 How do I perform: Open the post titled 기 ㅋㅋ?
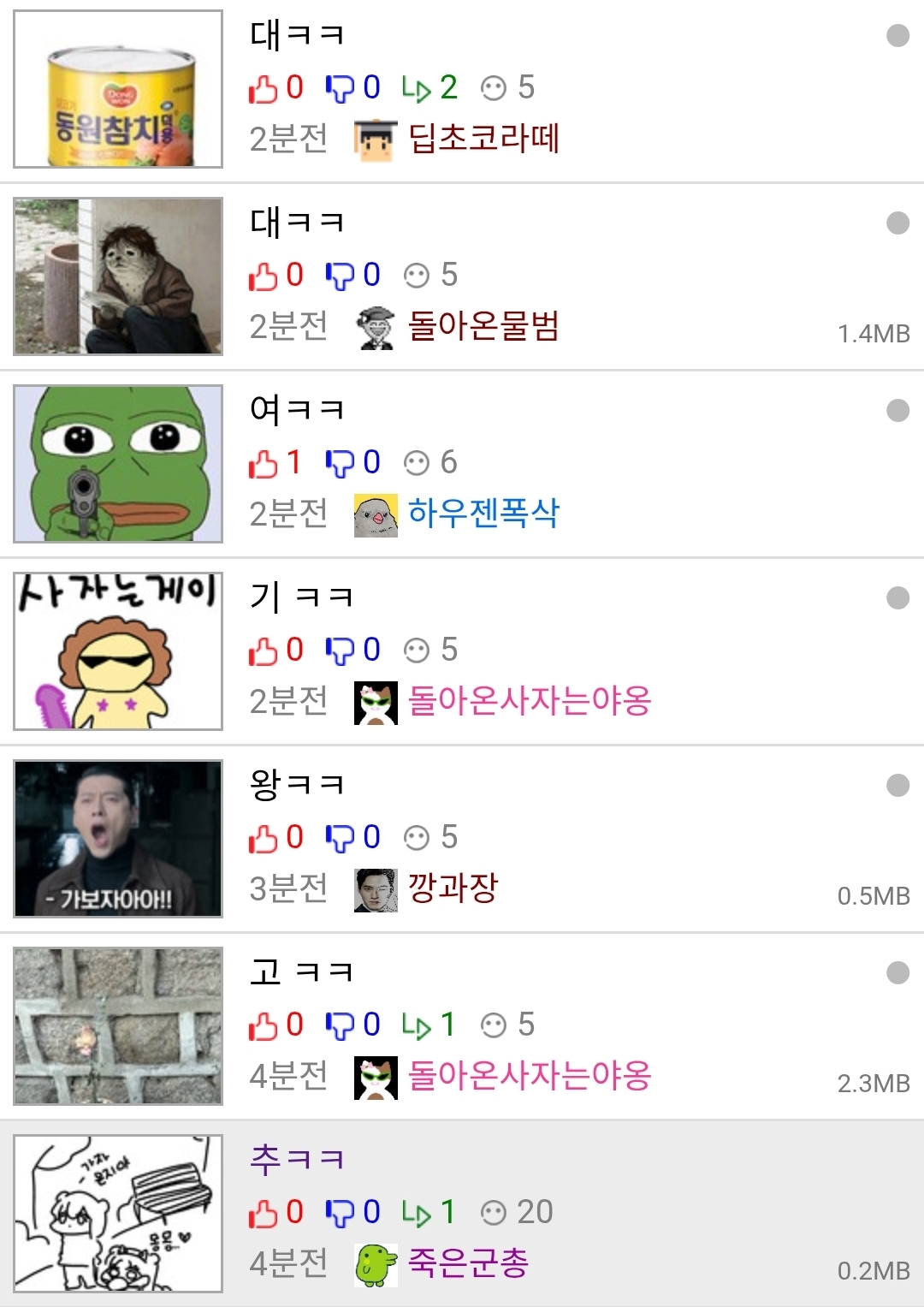pos(301,597)
